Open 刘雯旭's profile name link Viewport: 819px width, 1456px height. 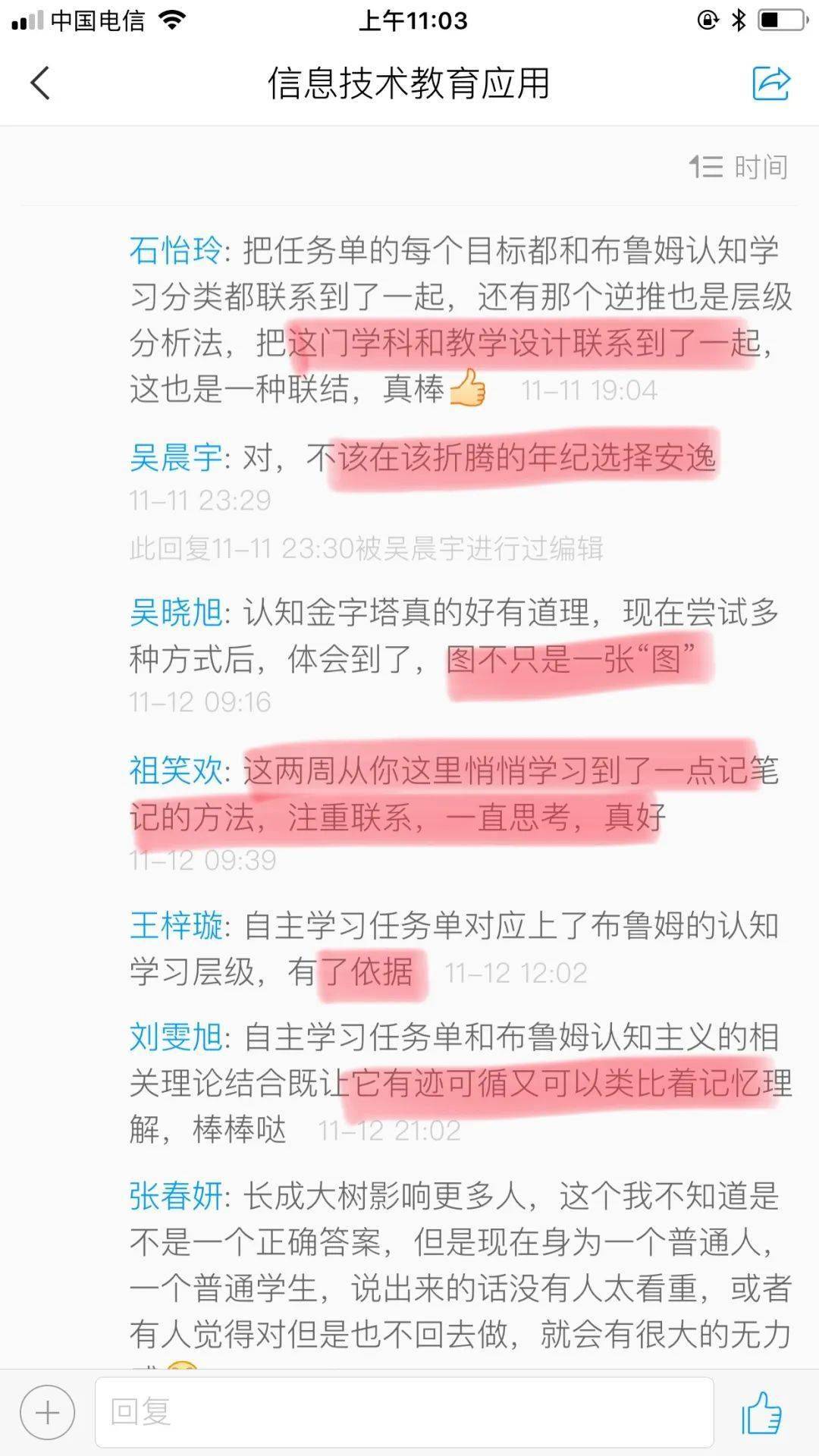click(176, 1037)
